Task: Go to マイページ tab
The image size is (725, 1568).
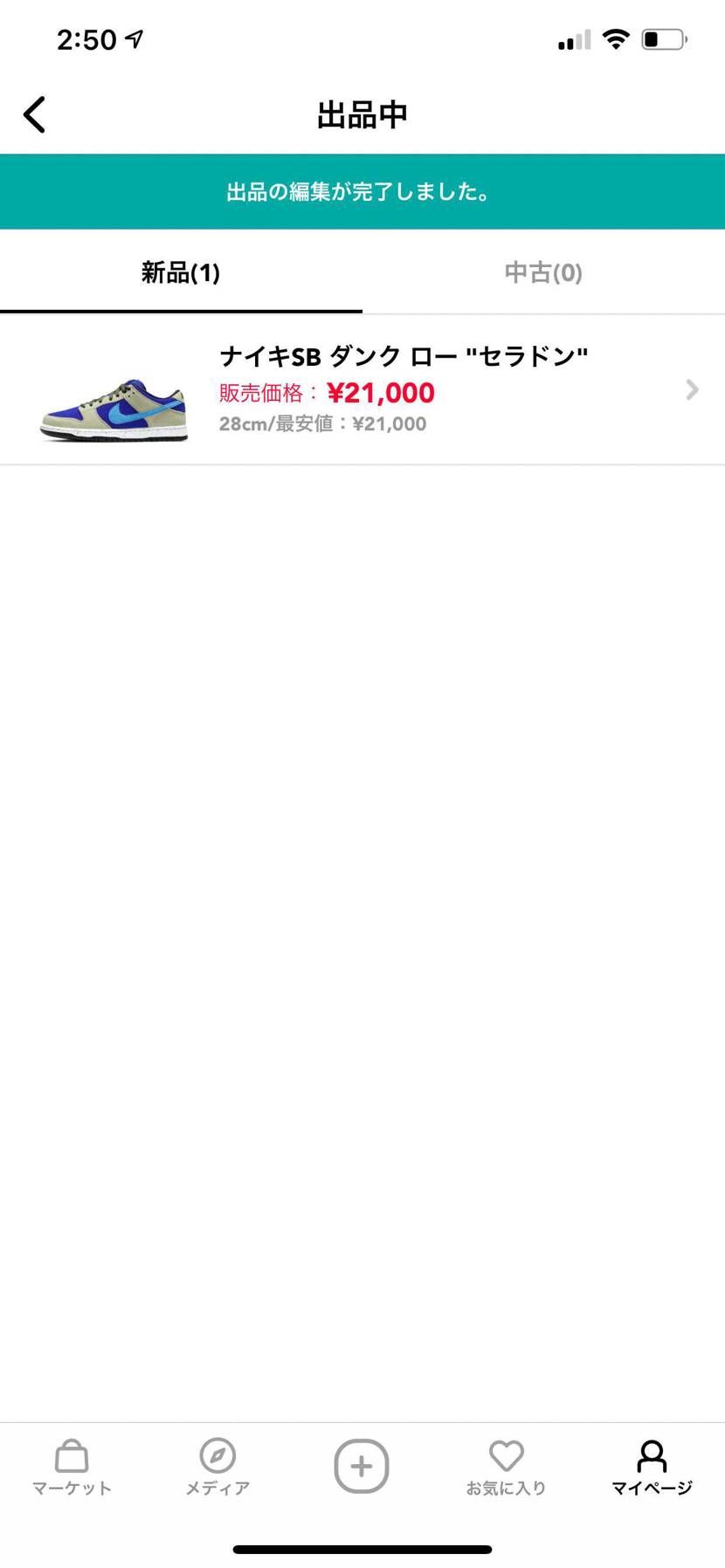Action: [652, 1467]
